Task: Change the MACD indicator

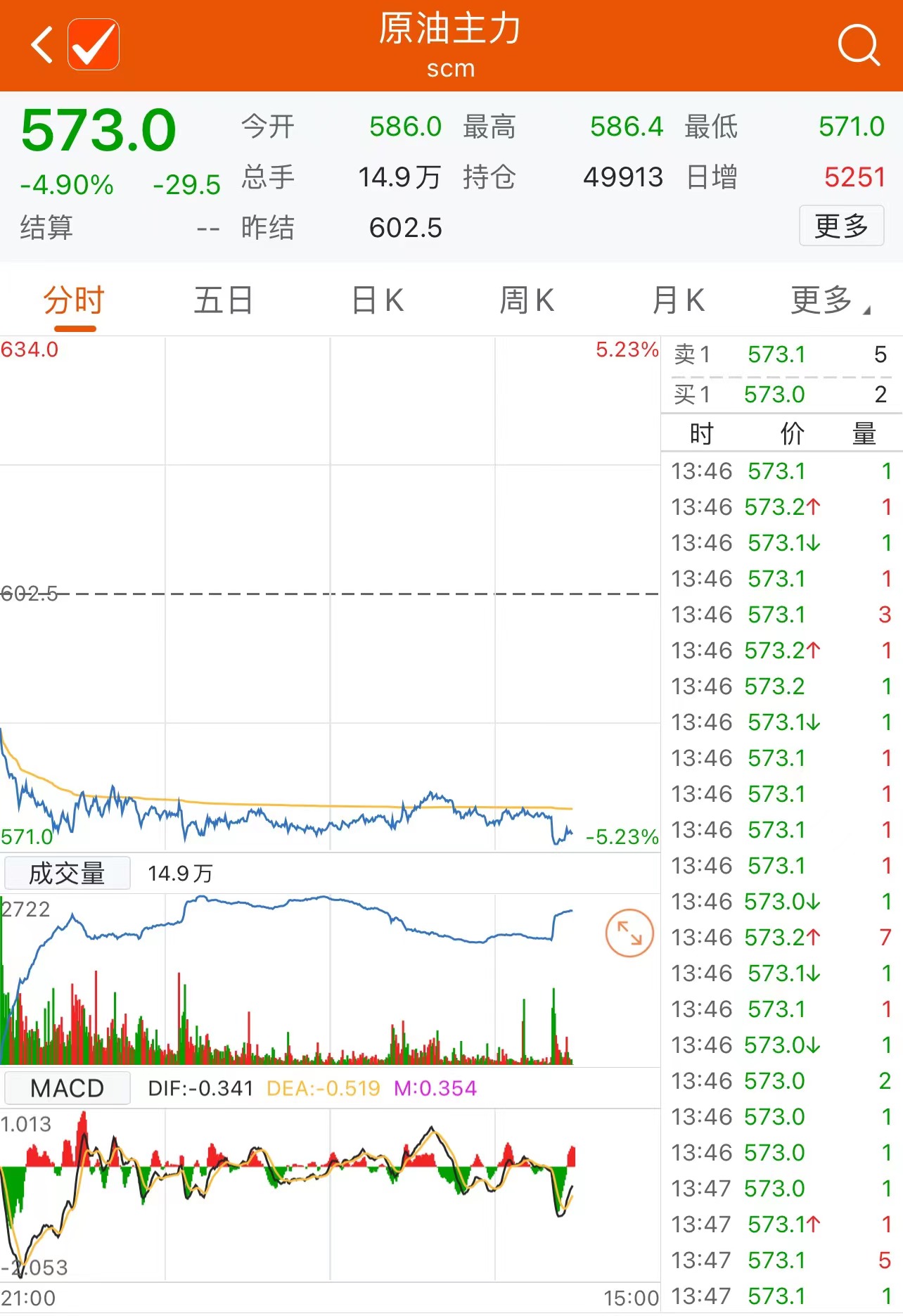Action: click(68, 1088)
